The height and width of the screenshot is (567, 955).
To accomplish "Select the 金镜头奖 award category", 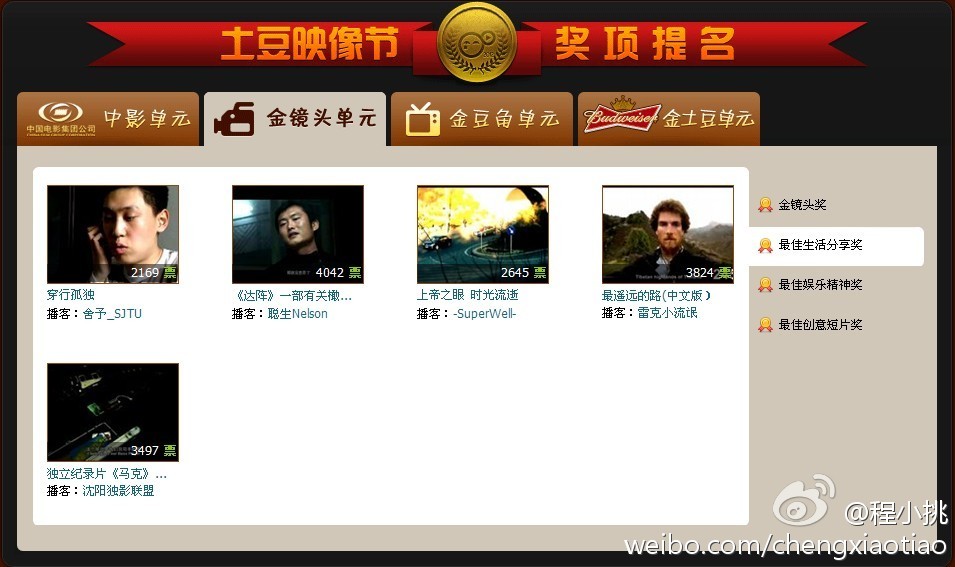I will [802, 205].
